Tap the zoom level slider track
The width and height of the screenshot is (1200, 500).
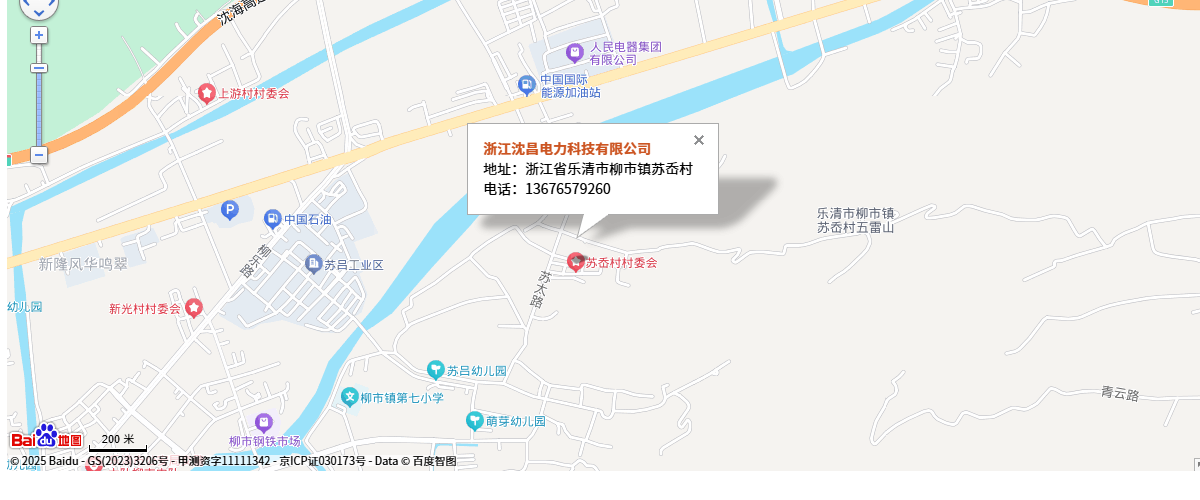click(38, 110)
